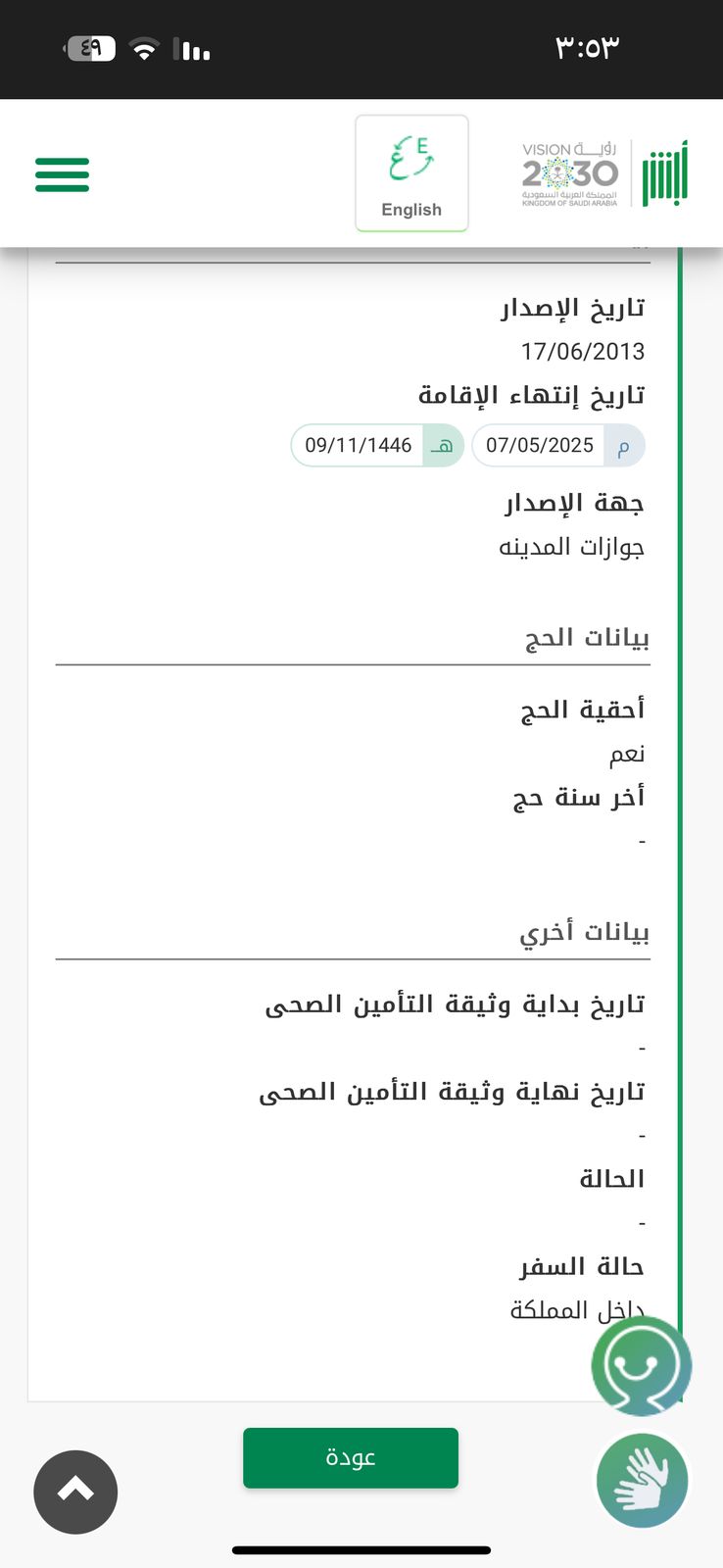Jump back to top with arrow button
Viewport: 723px width, 1568px height.
click(75, 1492)
